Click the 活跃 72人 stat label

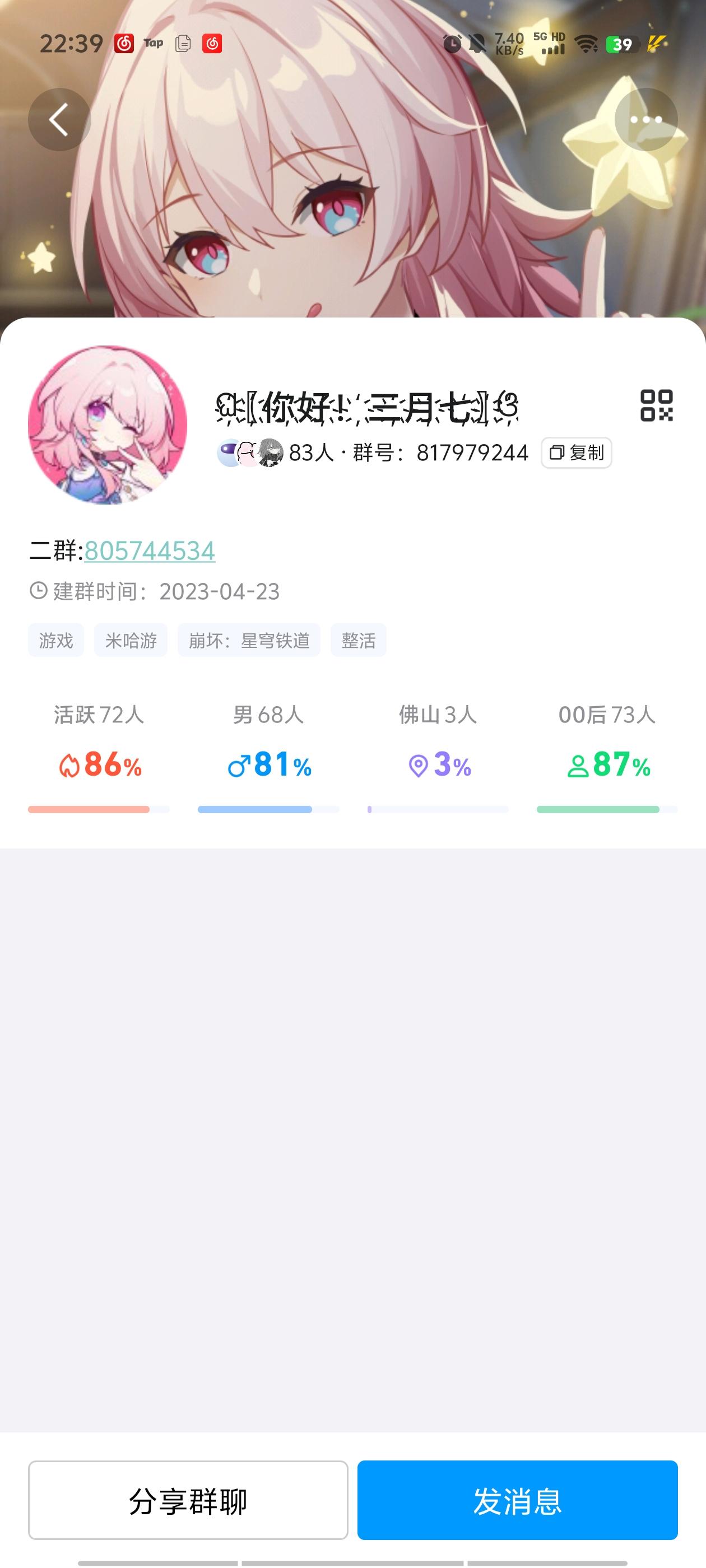pyautogui.click(x=99, y=716)
